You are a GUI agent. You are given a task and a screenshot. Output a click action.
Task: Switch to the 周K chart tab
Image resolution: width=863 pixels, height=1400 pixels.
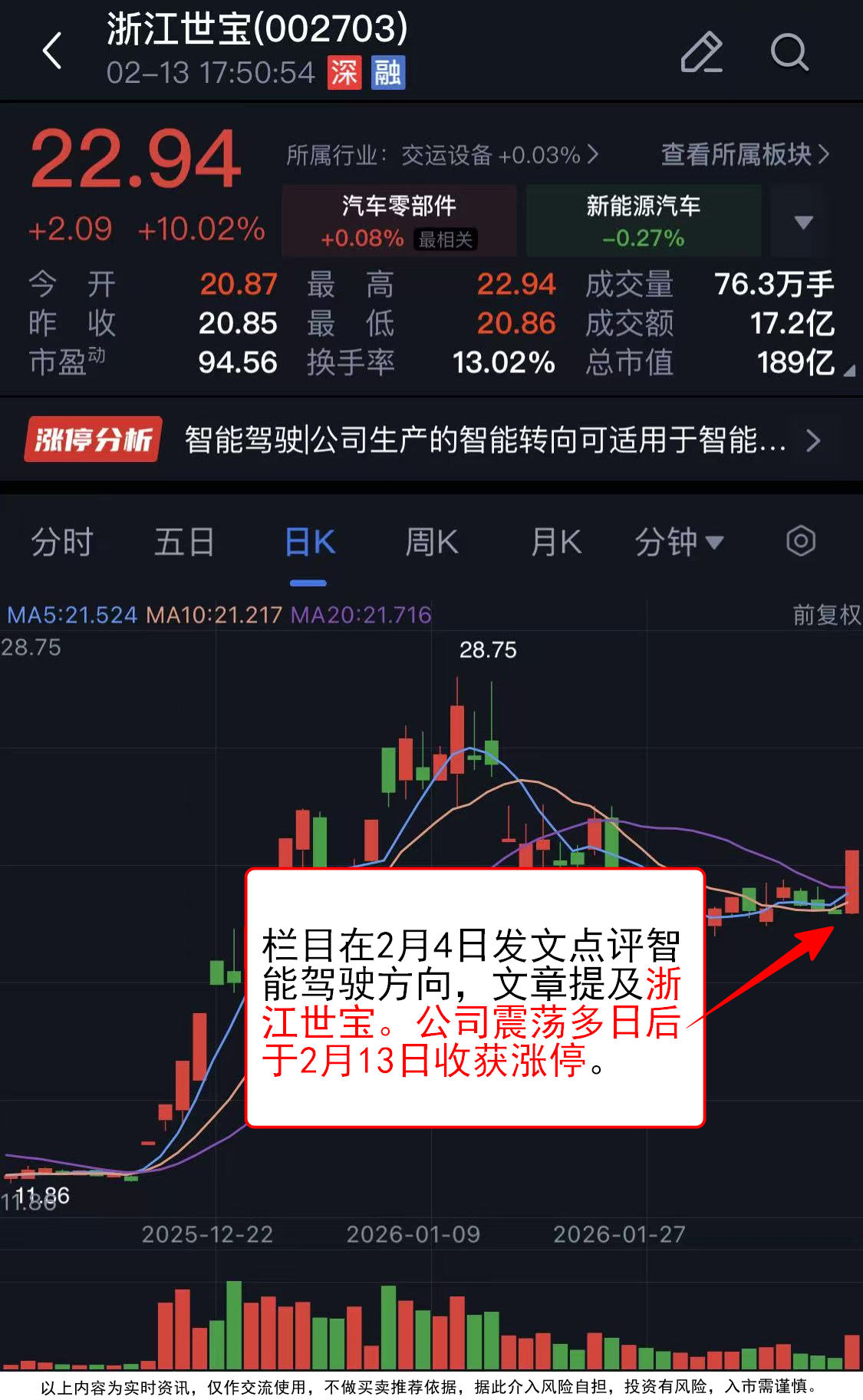pyautogui.click(x=432, y=542)
